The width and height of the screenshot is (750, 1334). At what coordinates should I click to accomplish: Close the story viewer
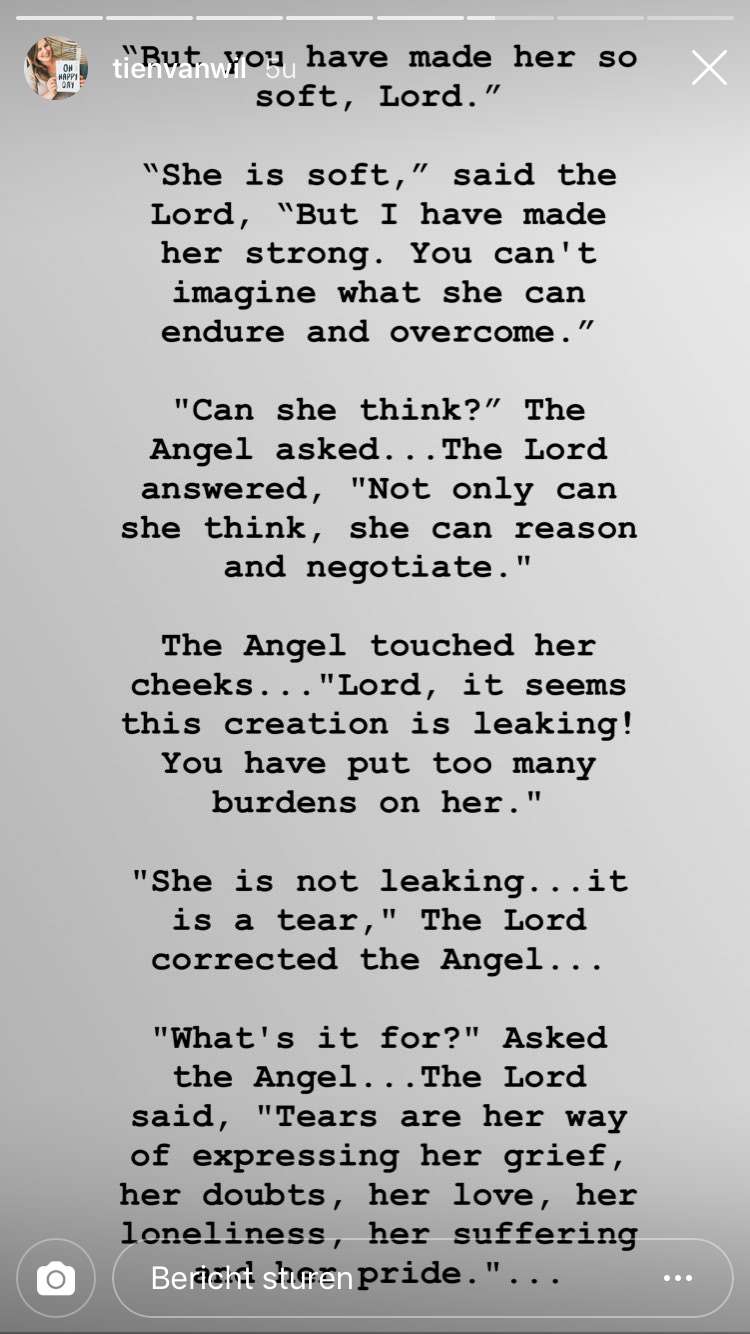point(709,68)
